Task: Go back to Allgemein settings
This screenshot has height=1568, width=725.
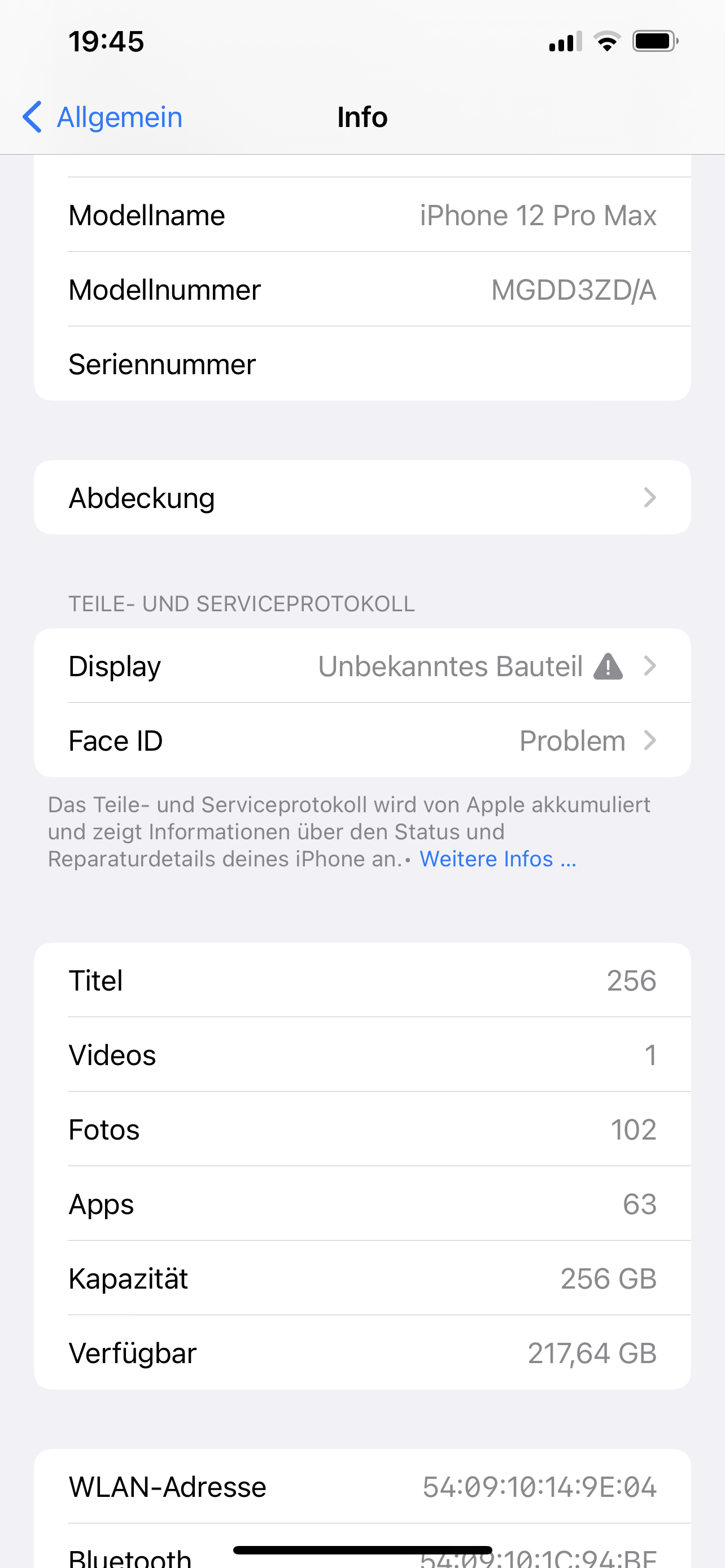Action: click(x=102, y=117)
